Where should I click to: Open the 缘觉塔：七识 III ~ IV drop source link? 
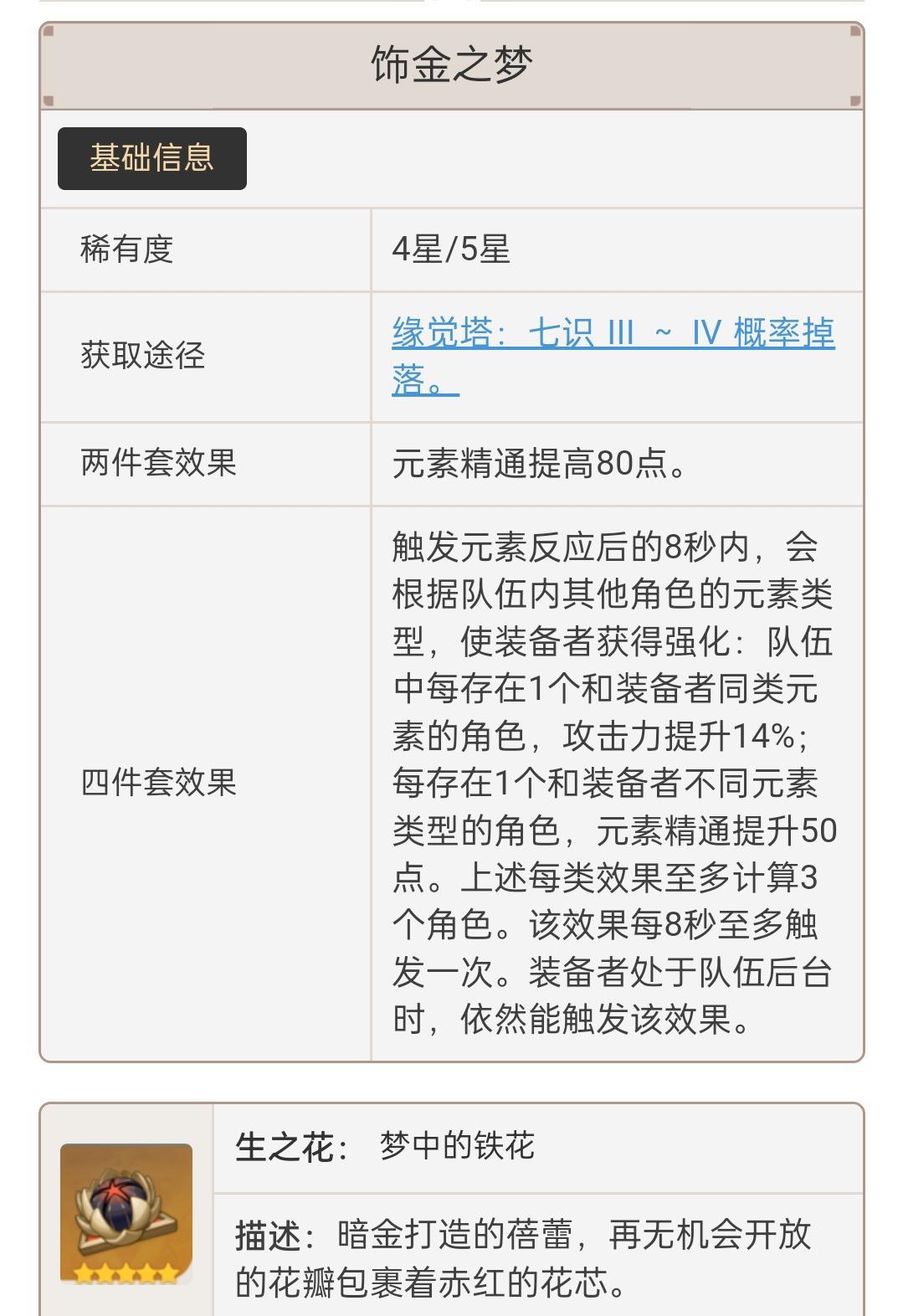click(612, 334)
